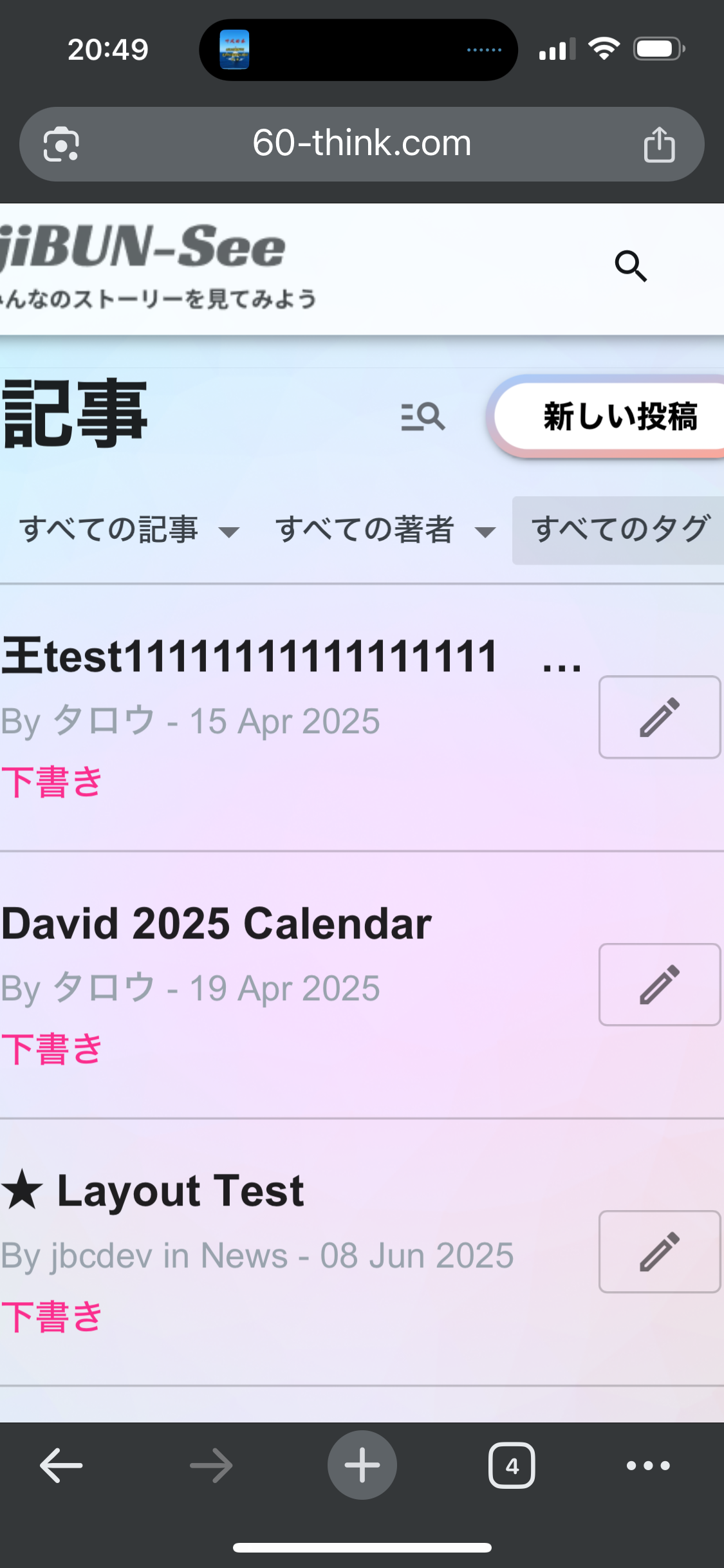This screenshot has width=724, height=1568.
Task: Open a new browser tab
Action: coord(362,1466)
